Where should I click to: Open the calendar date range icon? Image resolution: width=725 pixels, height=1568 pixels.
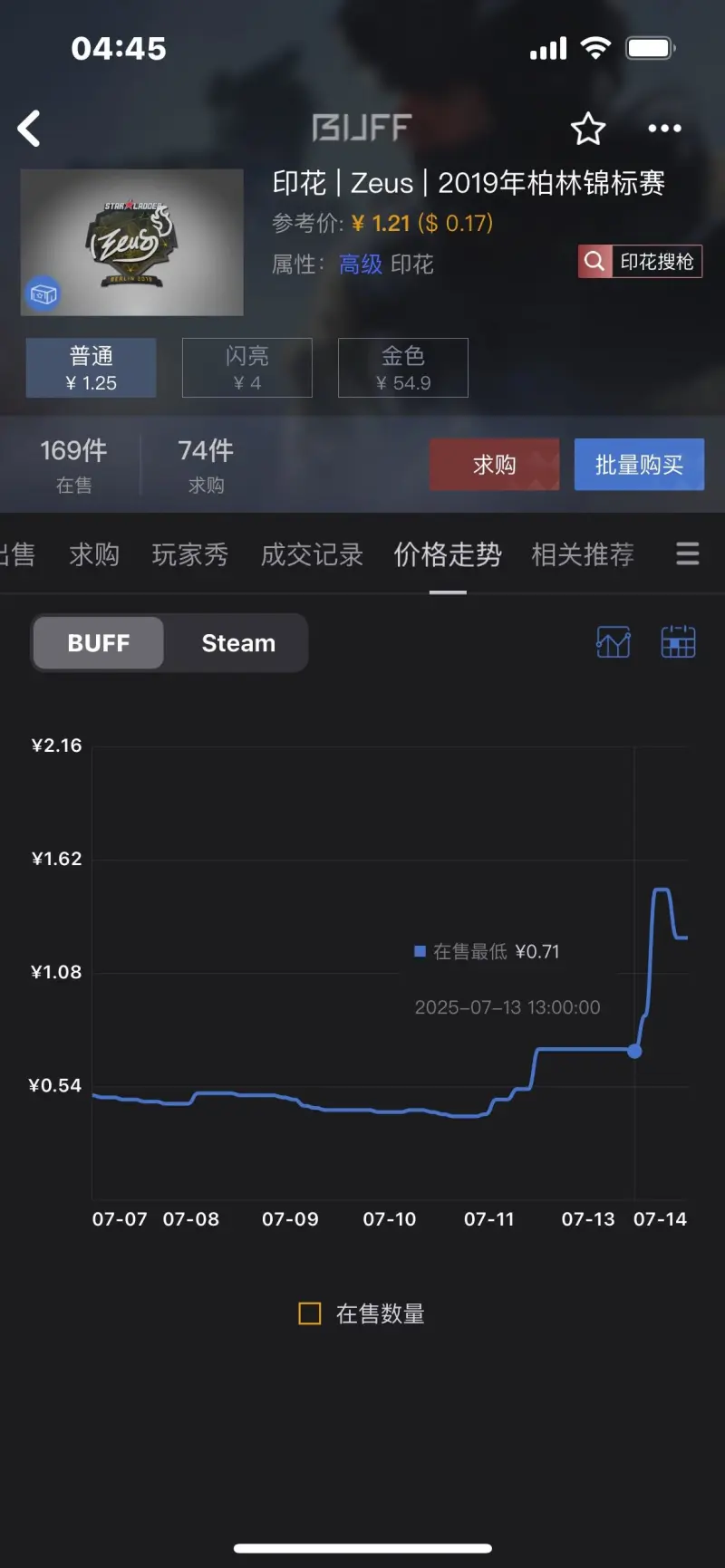pos(678,642)
